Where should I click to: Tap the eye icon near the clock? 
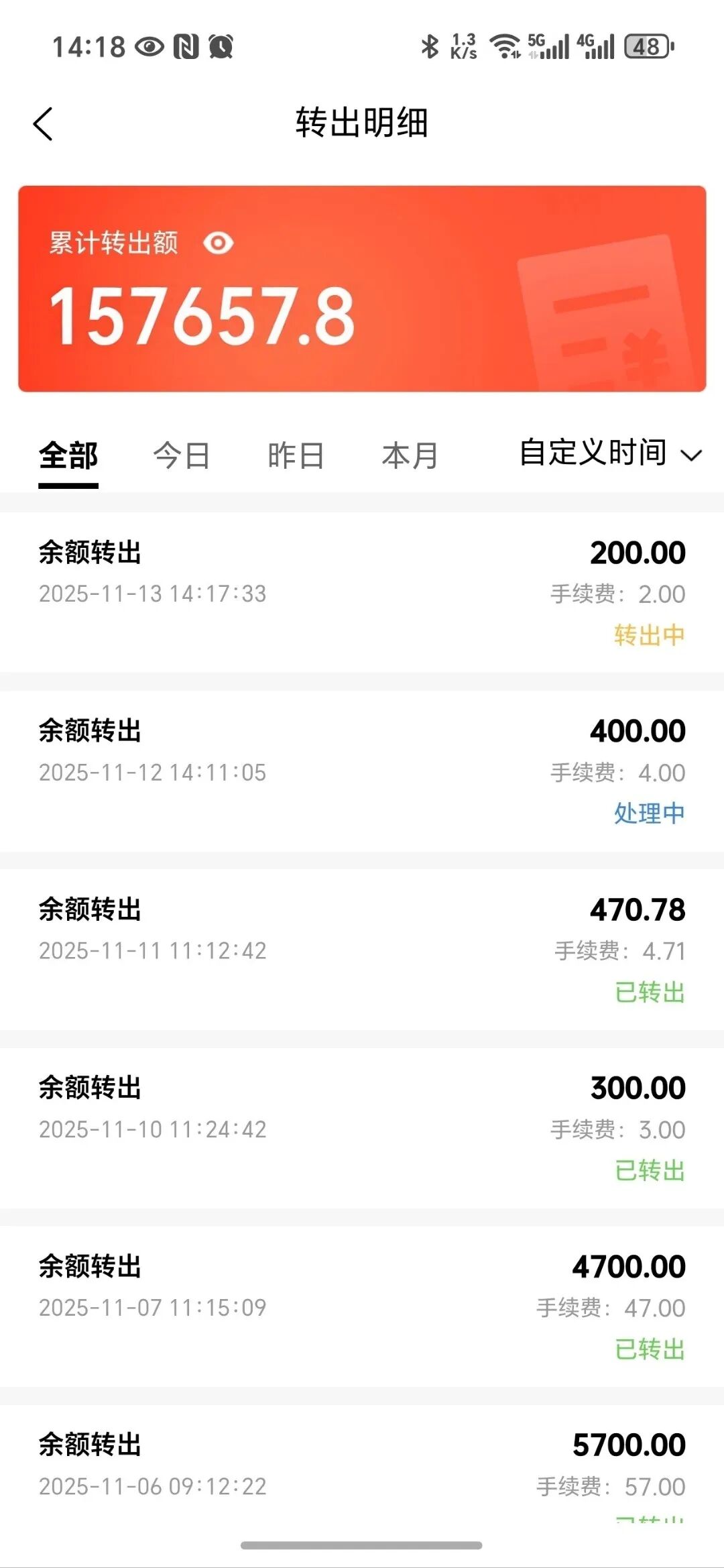[x=149, y=47]
